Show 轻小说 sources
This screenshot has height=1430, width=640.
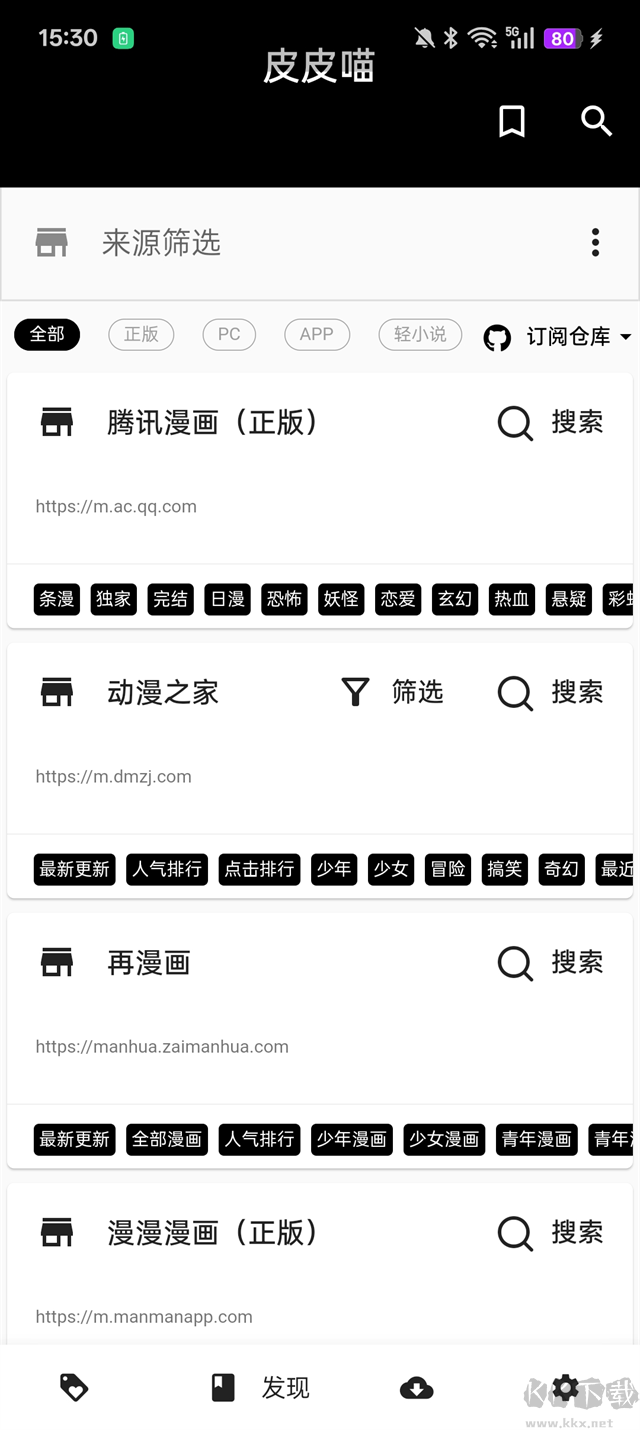420,334
